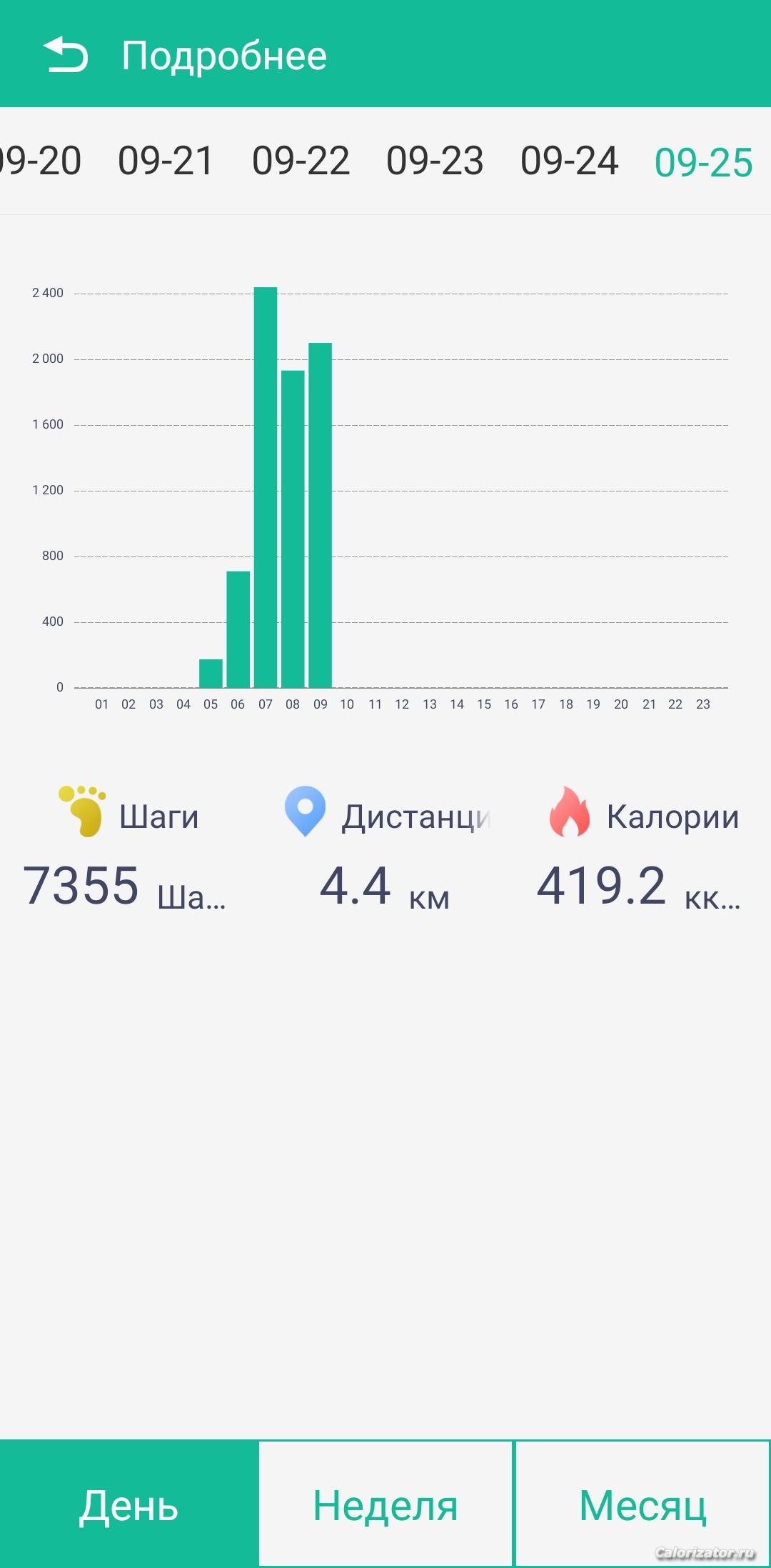Image resolution: width=771 pixels, height=1568 pixels.
Task: Select the 09-21 date
Action: pos(166,161)
